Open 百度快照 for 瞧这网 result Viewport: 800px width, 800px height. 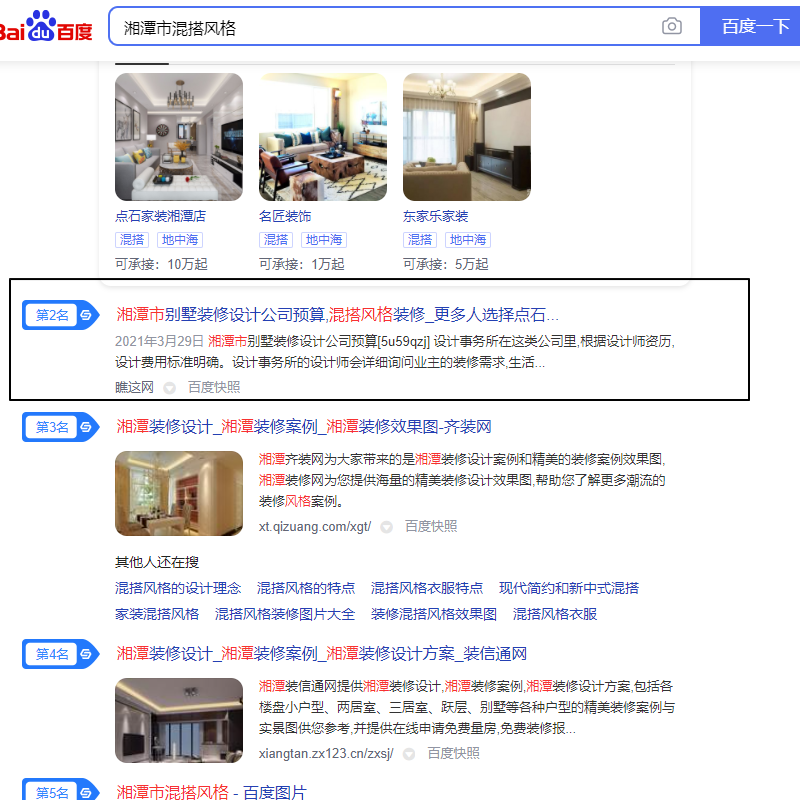pyautogui.click(x=214, y=387)
